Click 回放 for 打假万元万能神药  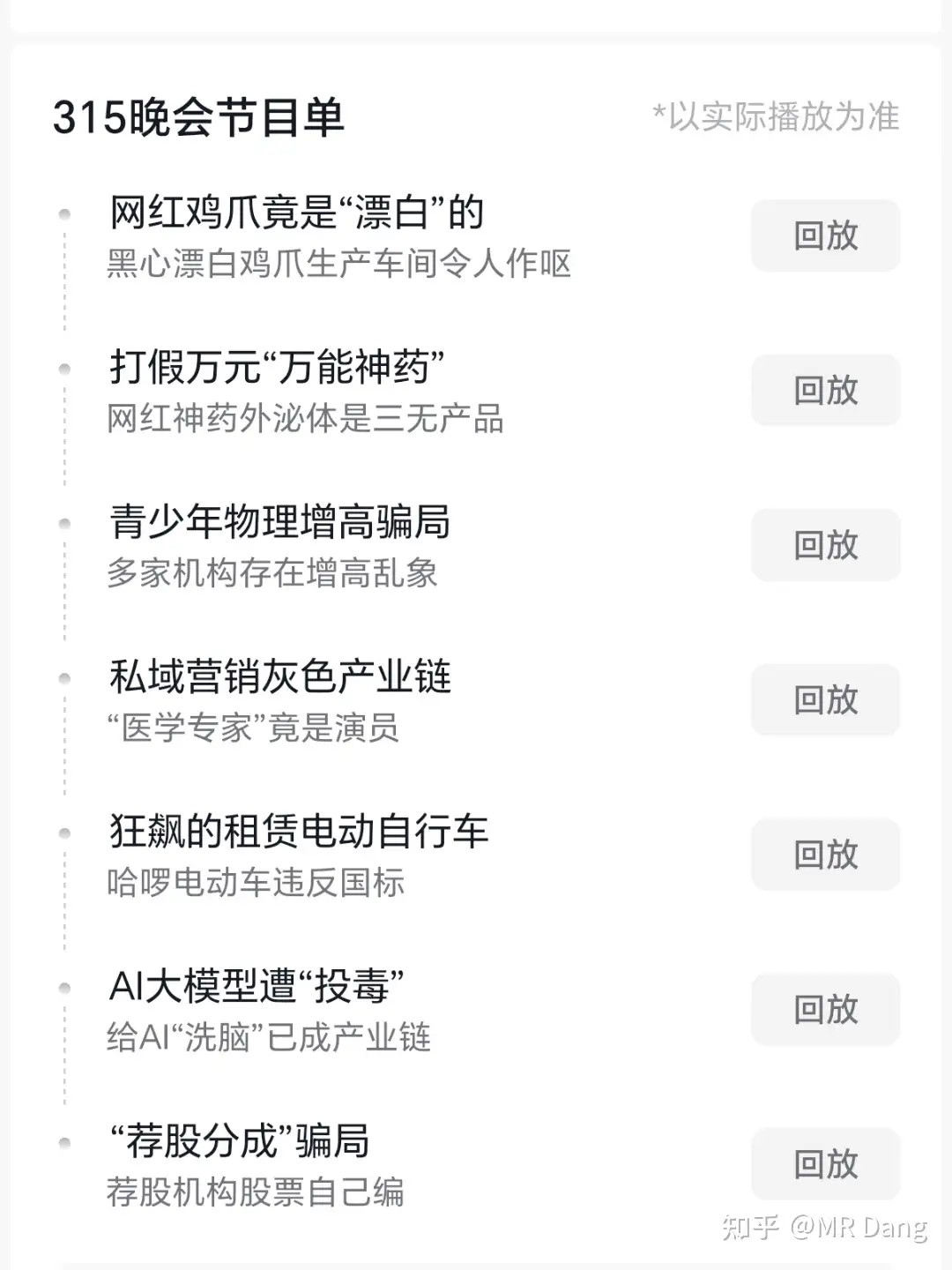click(x=824, y=390)
